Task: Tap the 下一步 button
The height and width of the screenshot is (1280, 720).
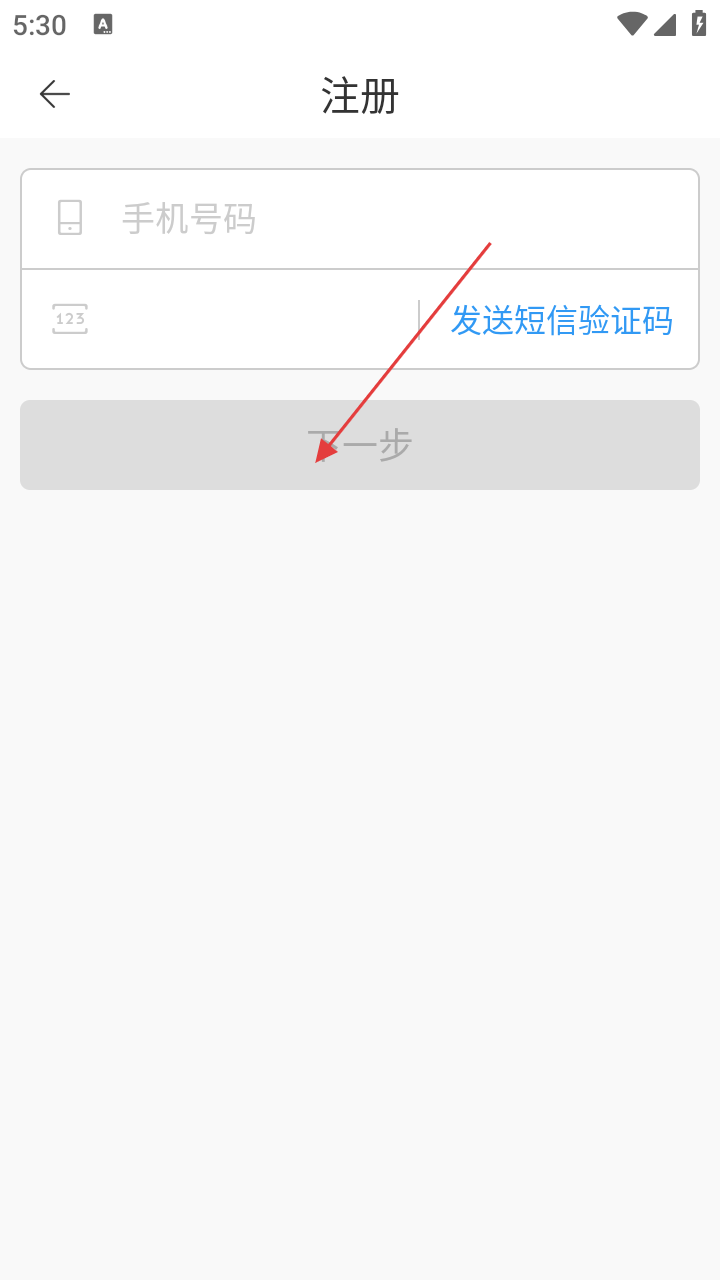Action: pos(360,445)
